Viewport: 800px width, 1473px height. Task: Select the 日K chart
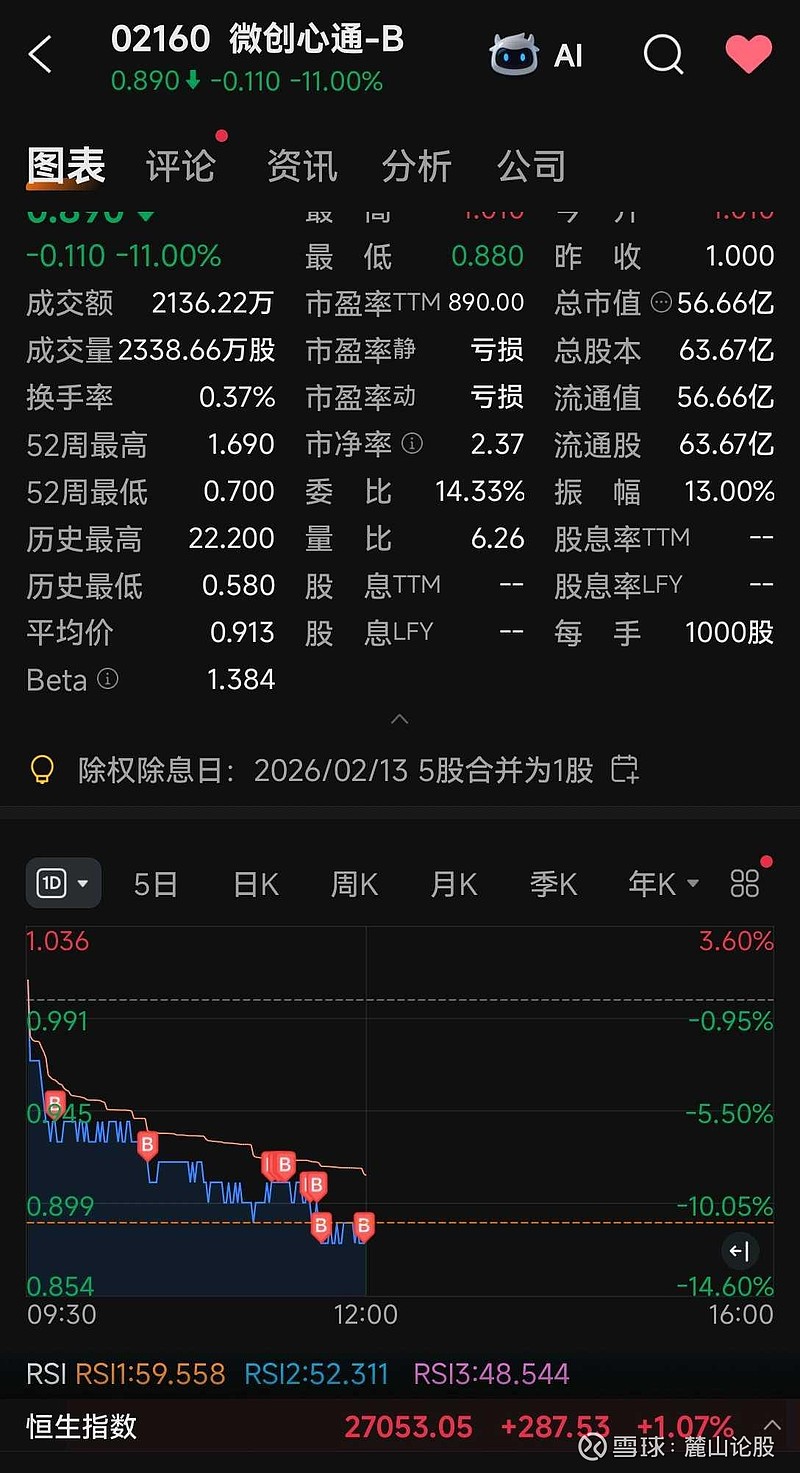click(255, 884)
